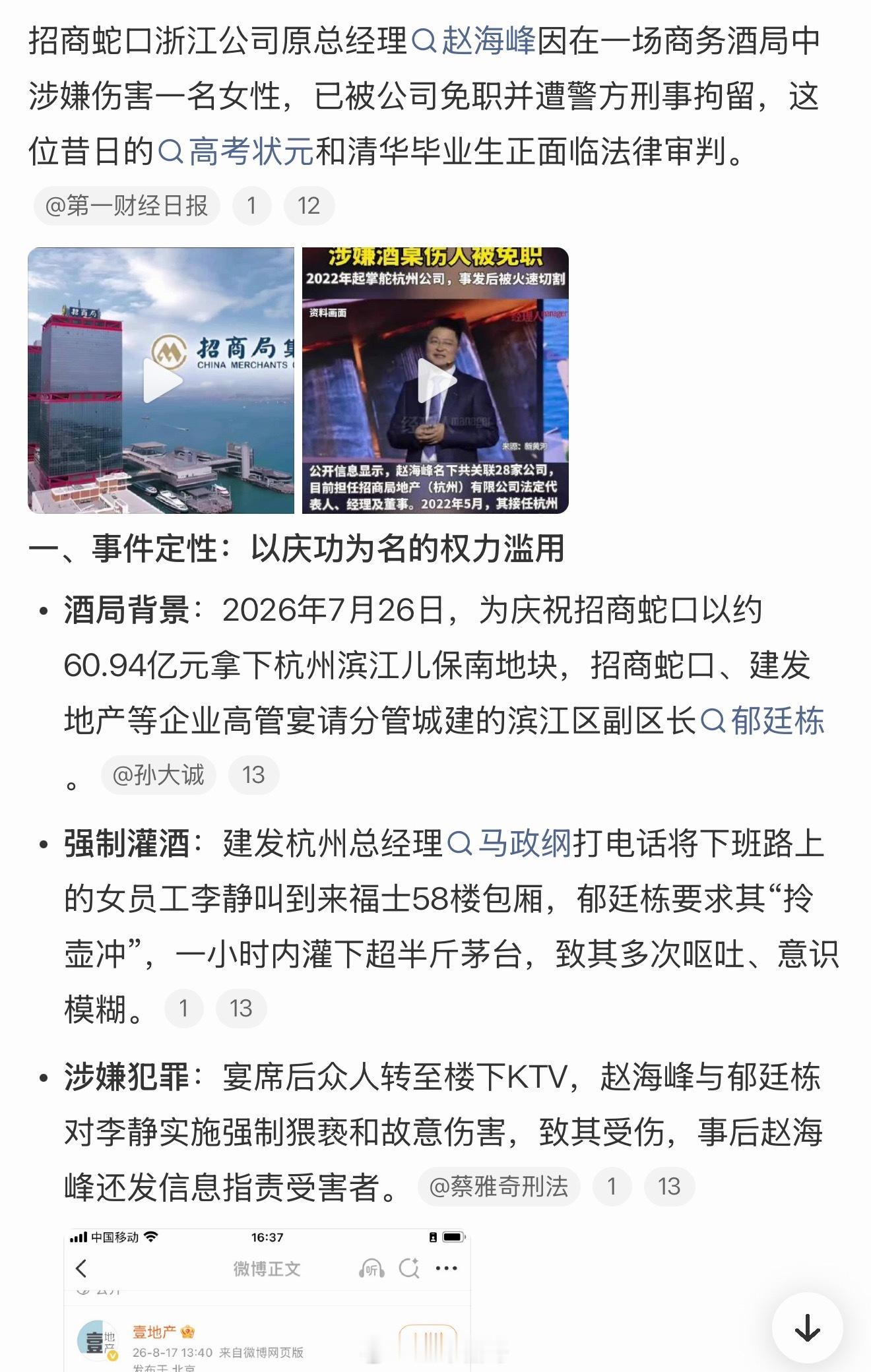This screenshot has width=871, height=1372.
Task: Search the linked name 赵海峰
Action: [473, 42]
